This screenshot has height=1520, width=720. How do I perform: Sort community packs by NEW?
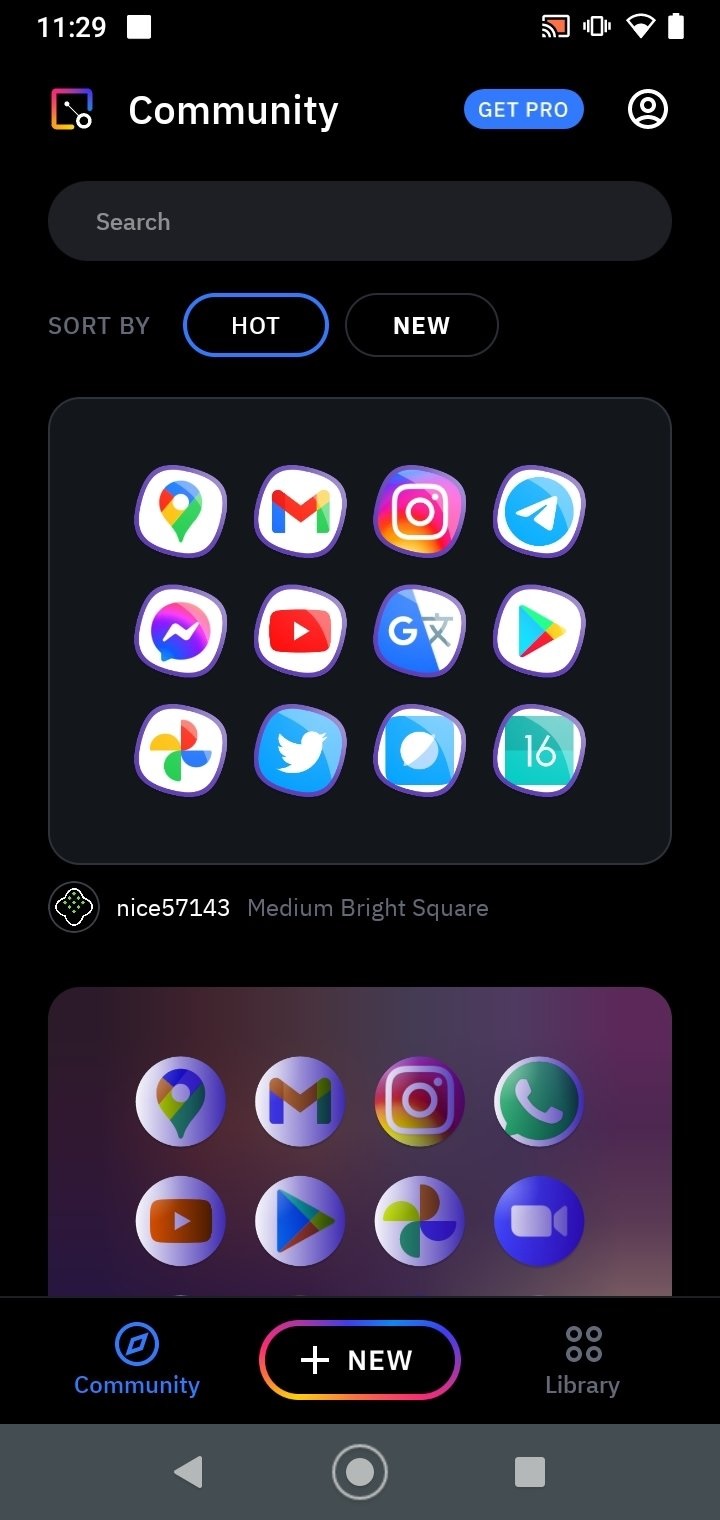point(421,325)
